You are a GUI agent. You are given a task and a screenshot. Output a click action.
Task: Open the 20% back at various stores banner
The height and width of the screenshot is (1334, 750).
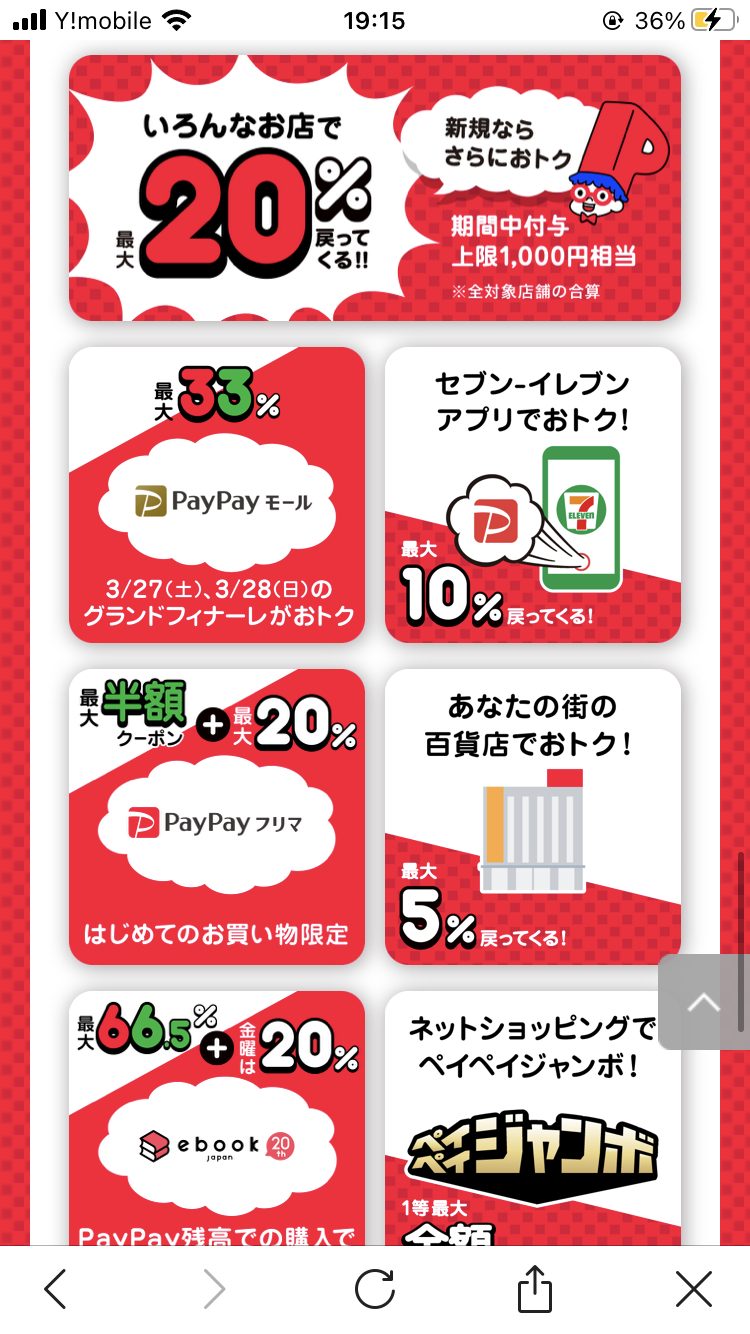[x=374, y=188]
